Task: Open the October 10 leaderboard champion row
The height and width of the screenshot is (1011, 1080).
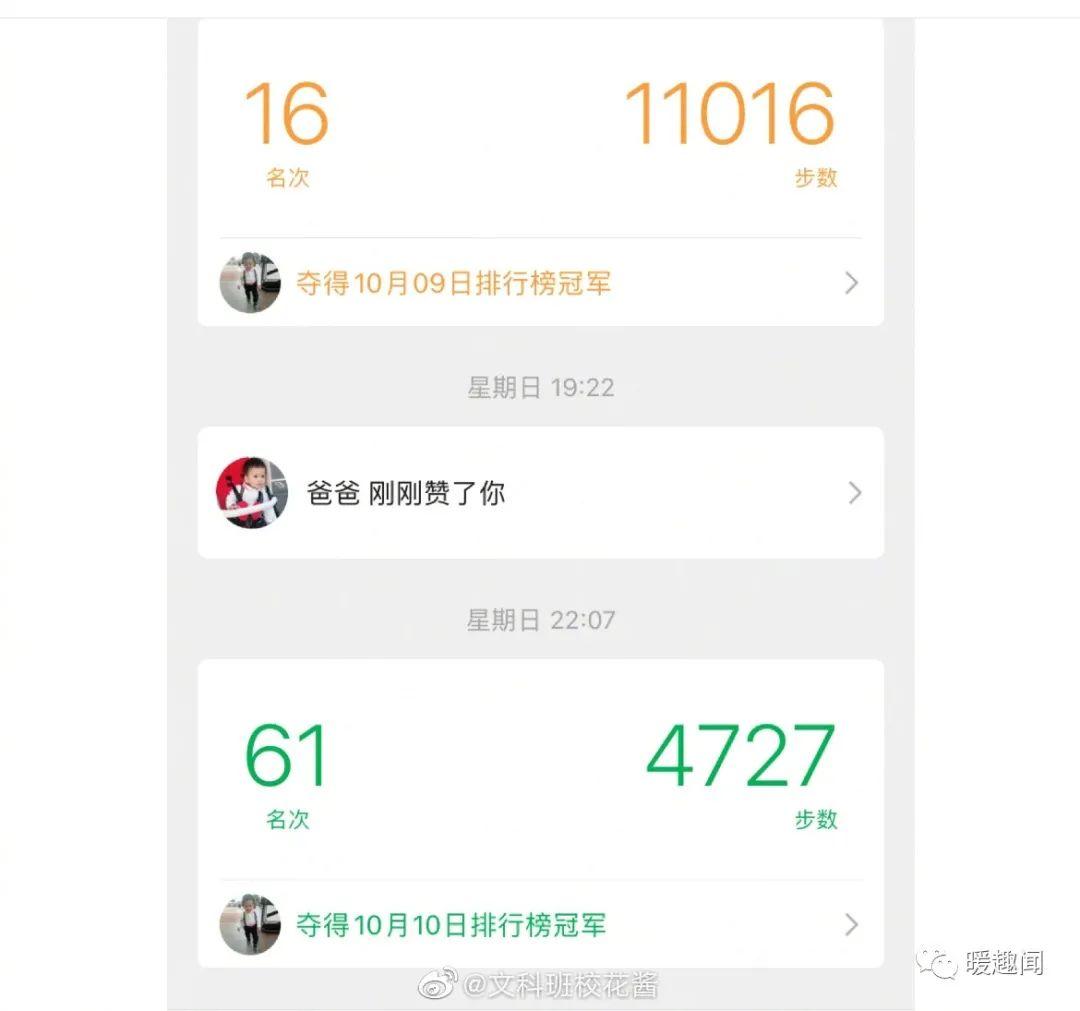Action: pos(540,925)
